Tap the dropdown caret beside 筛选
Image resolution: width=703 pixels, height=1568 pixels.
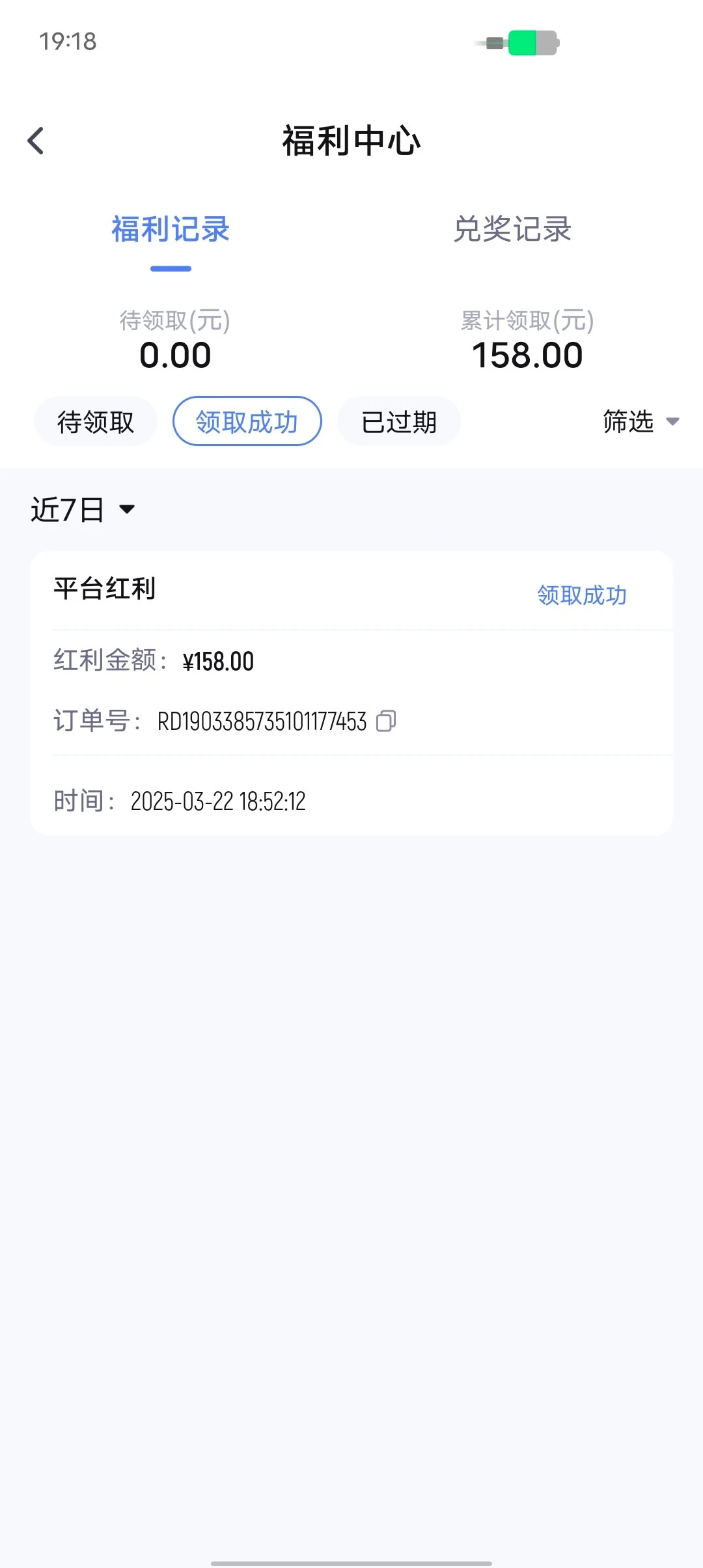coord(674,422)
